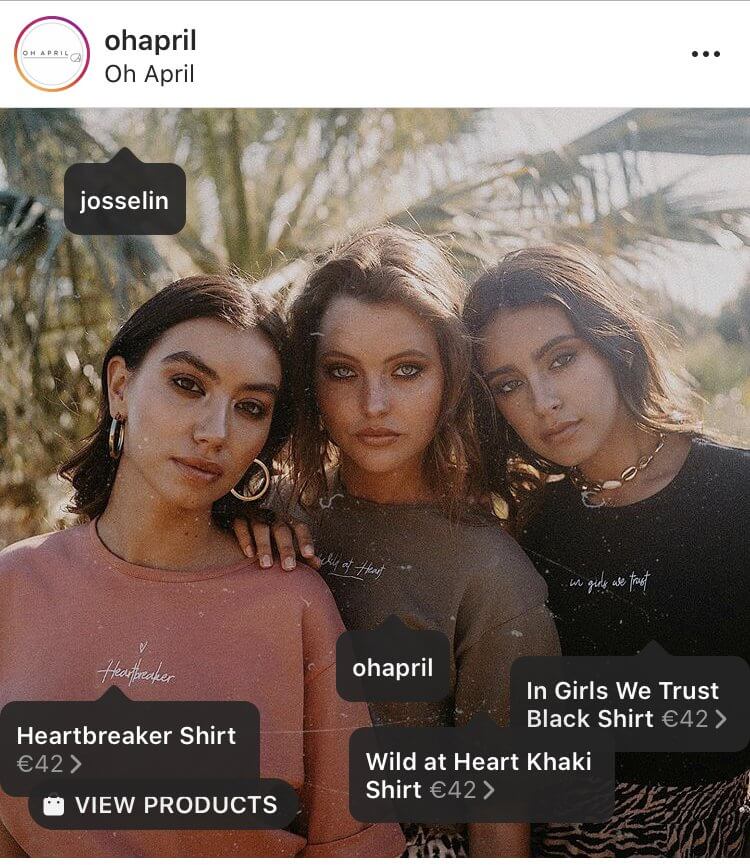
Task: Tap View Products
Action: point(162,805)
